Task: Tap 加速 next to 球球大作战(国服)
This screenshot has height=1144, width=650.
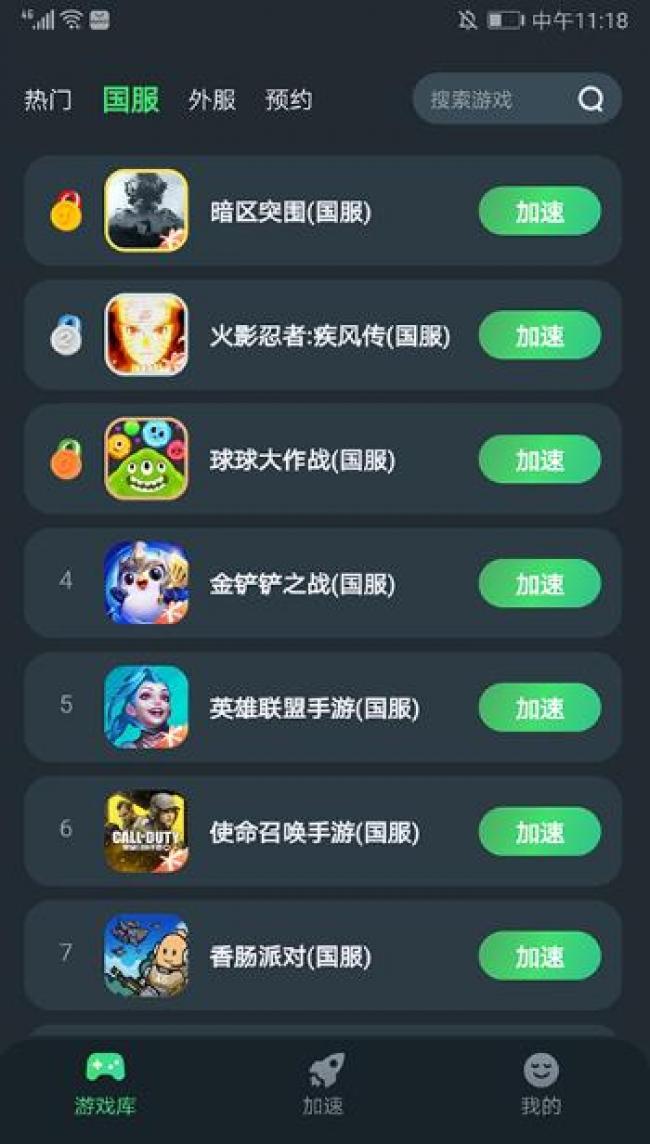Action: coord(539,460)
